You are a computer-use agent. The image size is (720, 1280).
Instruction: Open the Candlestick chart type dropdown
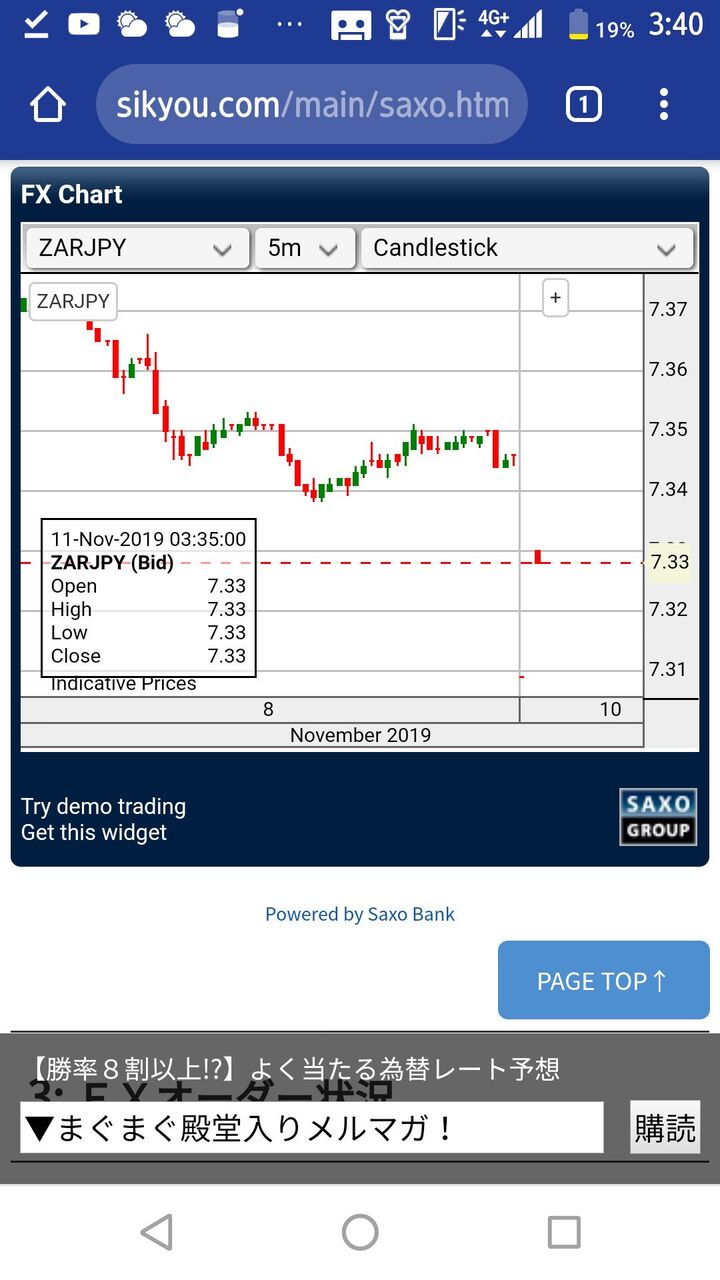point(526,248)
